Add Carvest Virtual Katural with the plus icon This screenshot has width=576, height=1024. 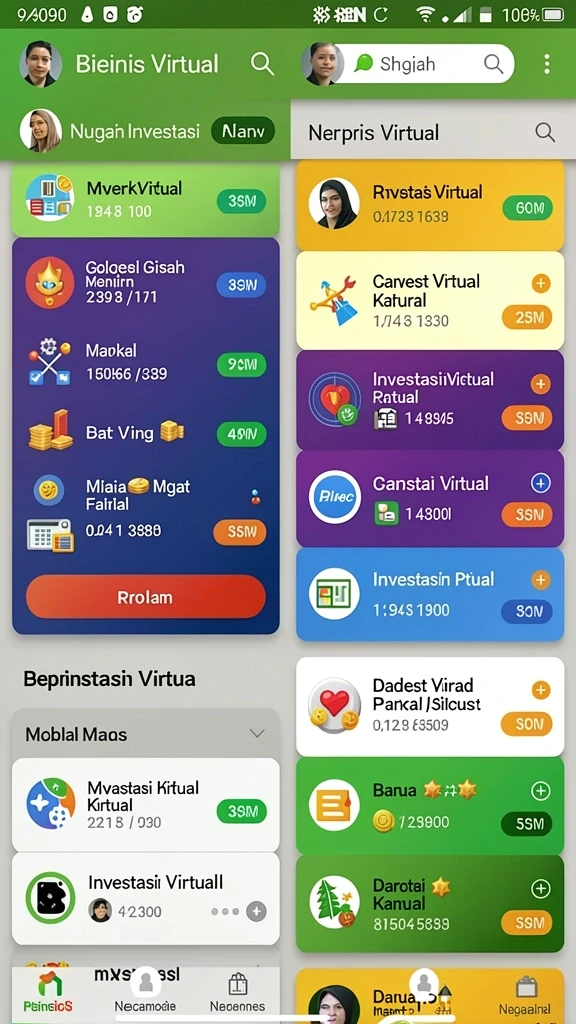tap(541, 283)
